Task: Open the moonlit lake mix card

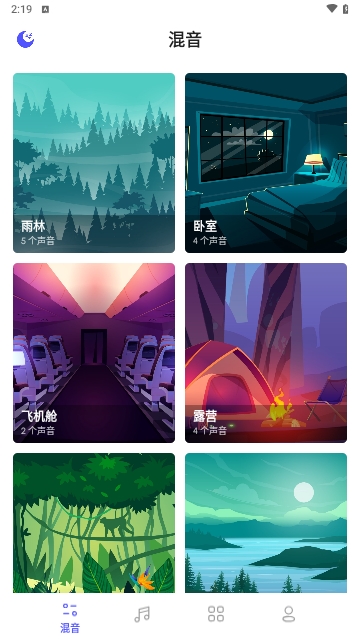Action: pos(266,523)
